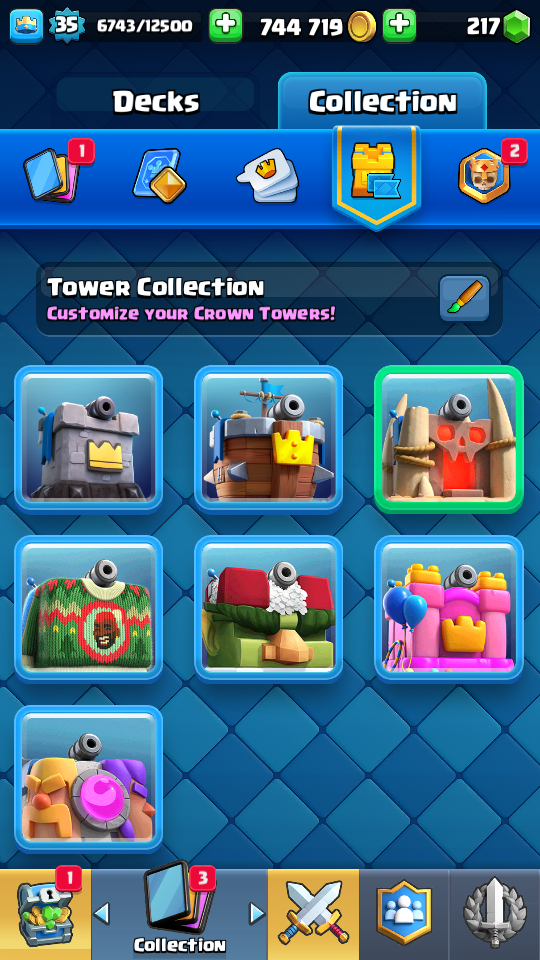
Task: Select the pink bouncy castle tower skin
Action: (x=449, y=609)
